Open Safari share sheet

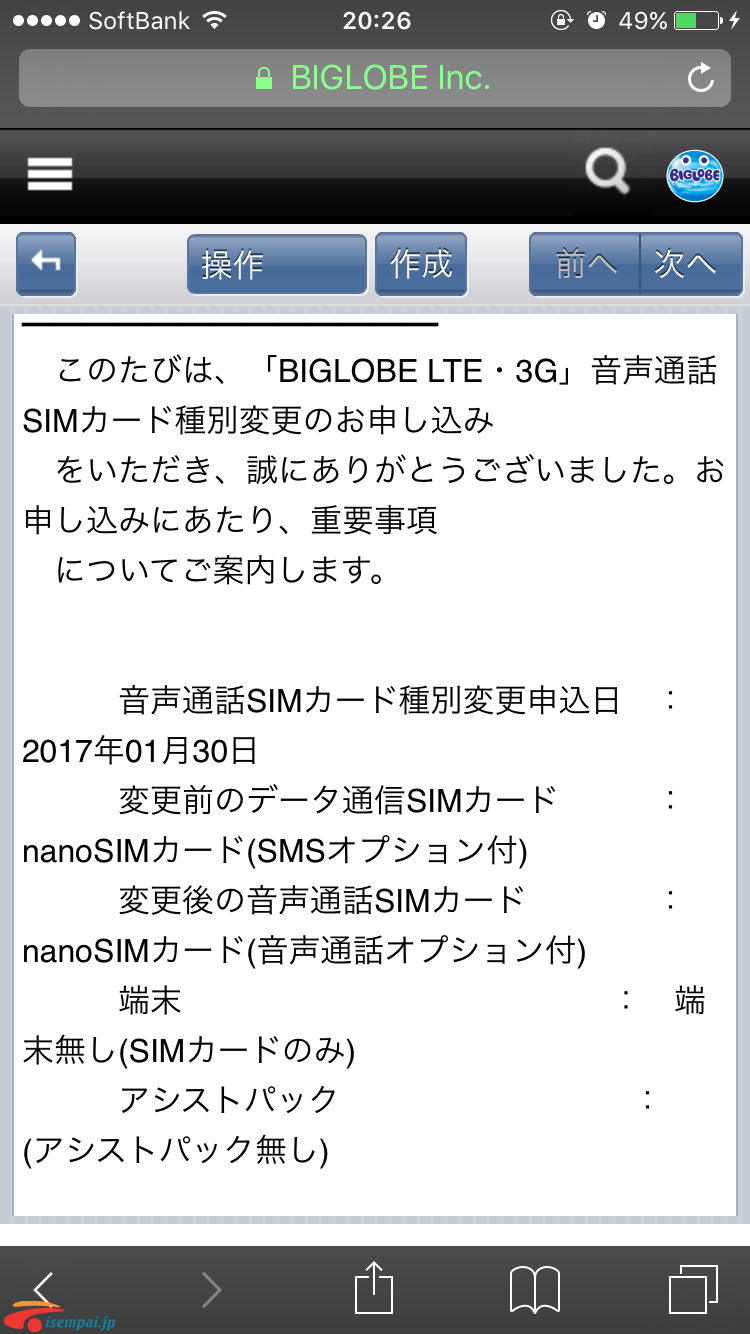(374, 1288)
